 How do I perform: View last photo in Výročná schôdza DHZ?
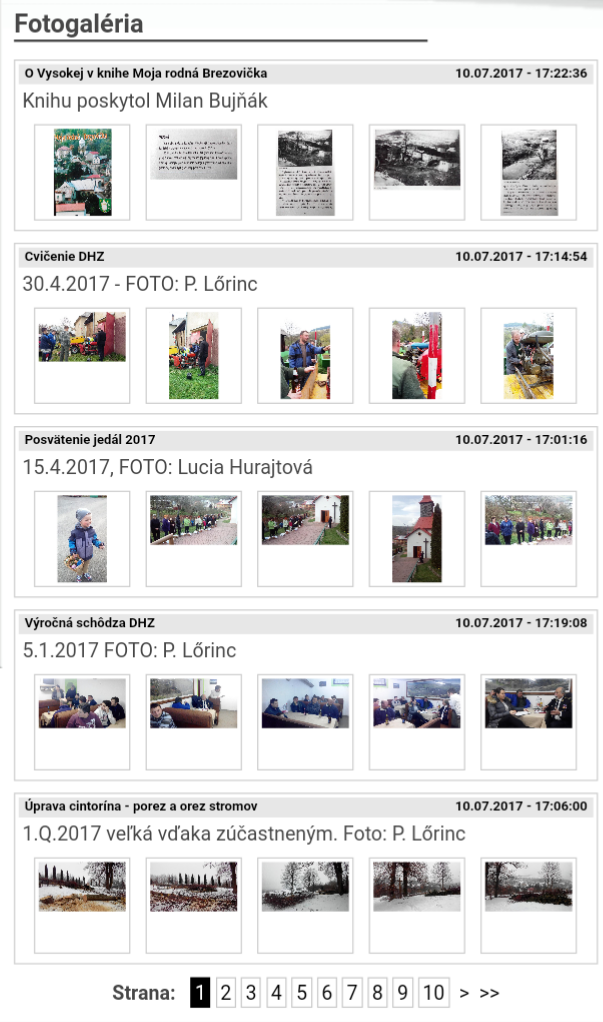coord(528,703)
